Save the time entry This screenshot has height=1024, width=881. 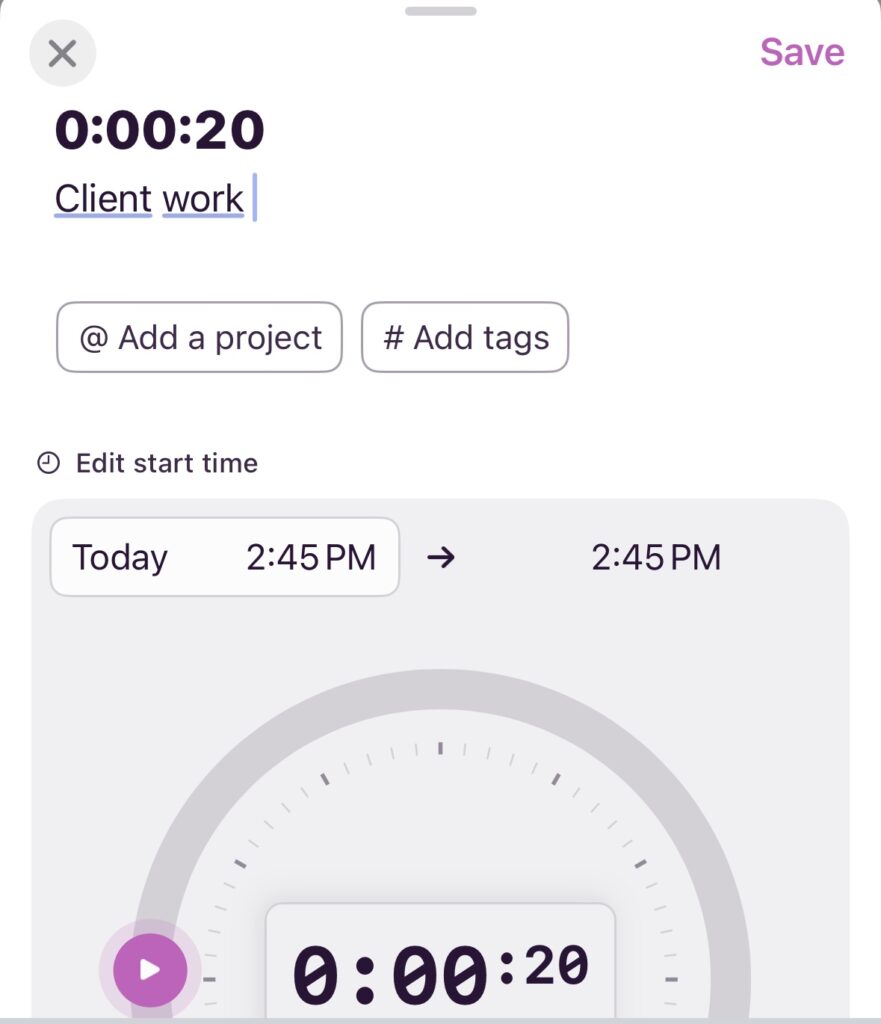coord(801,52)
